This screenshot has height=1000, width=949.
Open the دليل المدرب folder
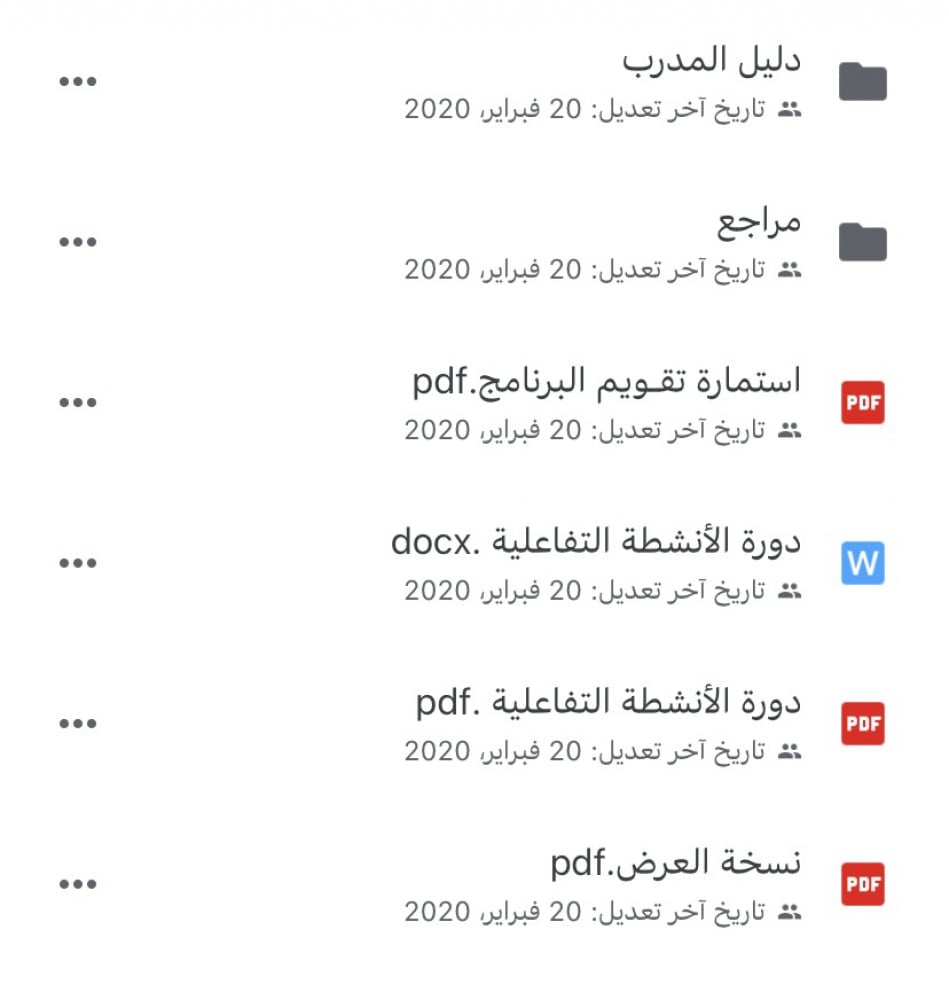pyautogui.click(x=711, y=61)
